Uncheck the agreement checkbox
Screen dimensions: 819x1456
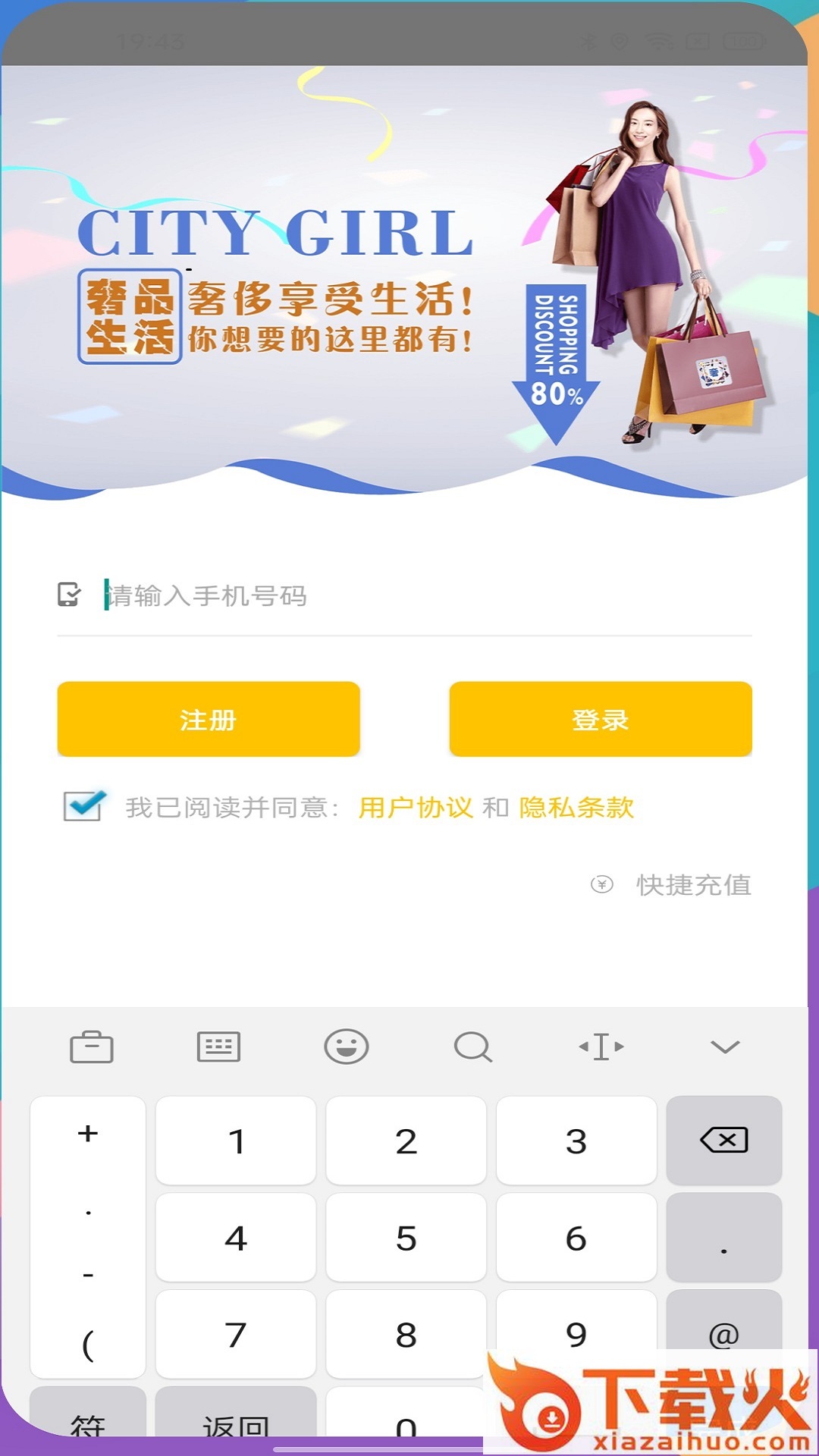(x=83, y=806)
